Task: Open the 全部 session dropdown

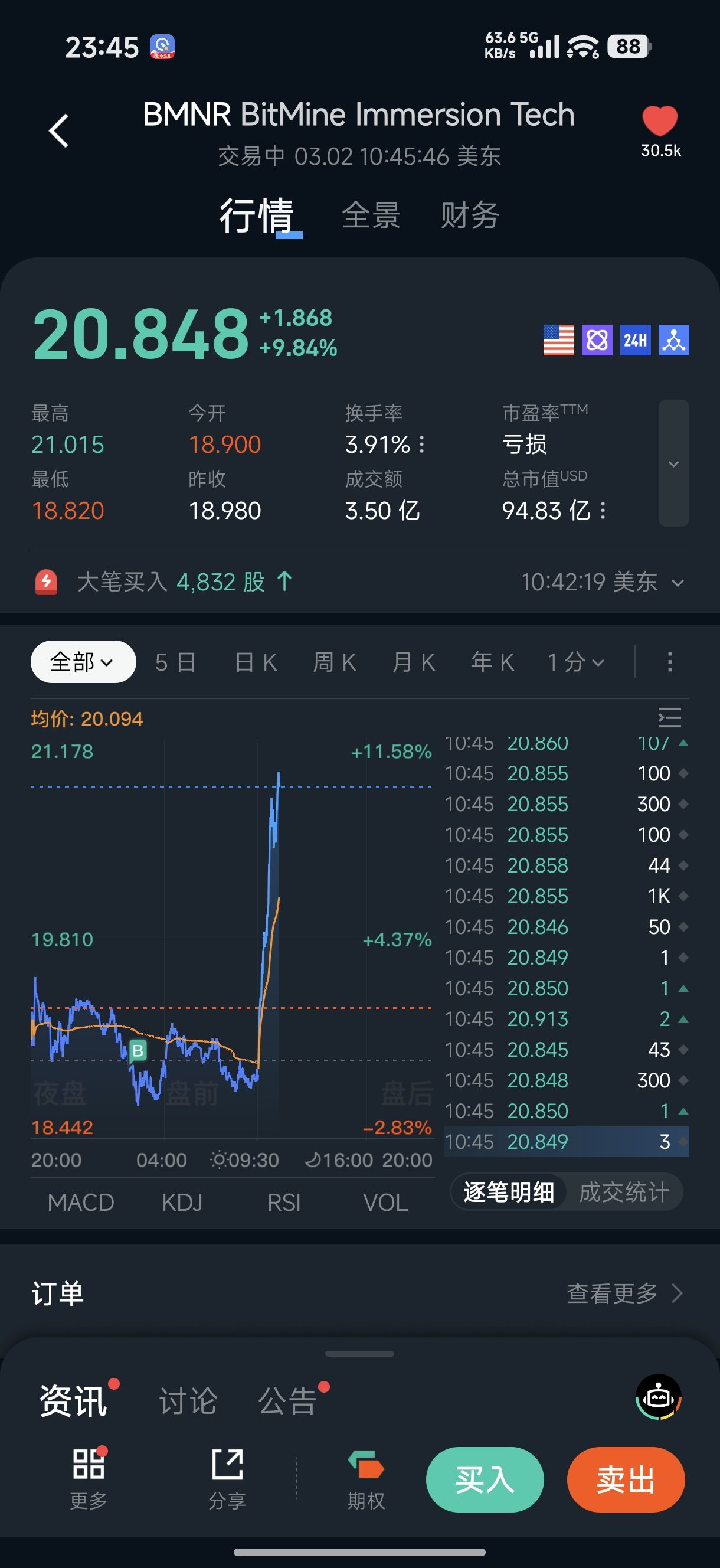Action: click(83, 662)
